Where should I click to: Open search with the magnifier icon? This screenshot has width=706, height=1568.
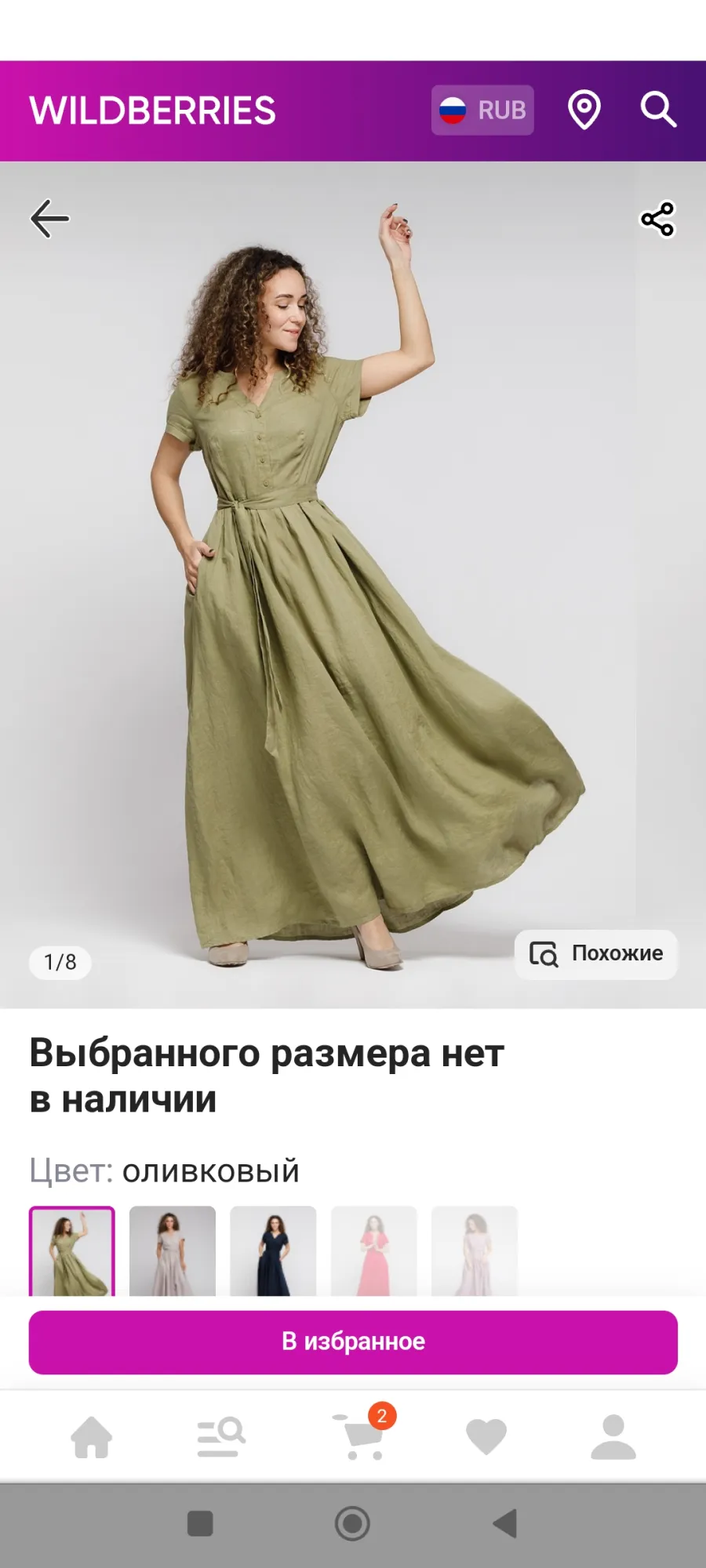pos(658,109)
